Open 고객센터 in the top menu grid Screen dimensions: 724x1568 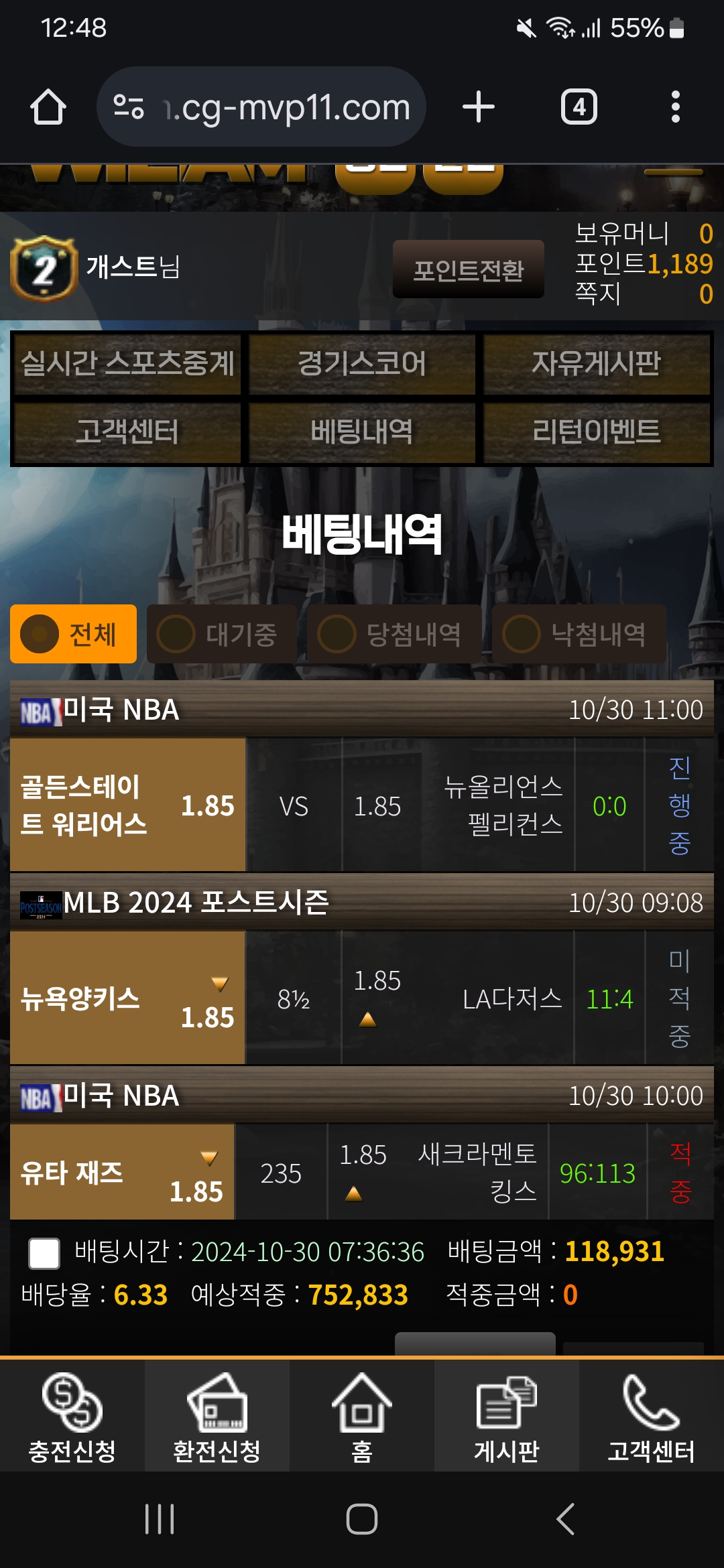coord(127,432)
